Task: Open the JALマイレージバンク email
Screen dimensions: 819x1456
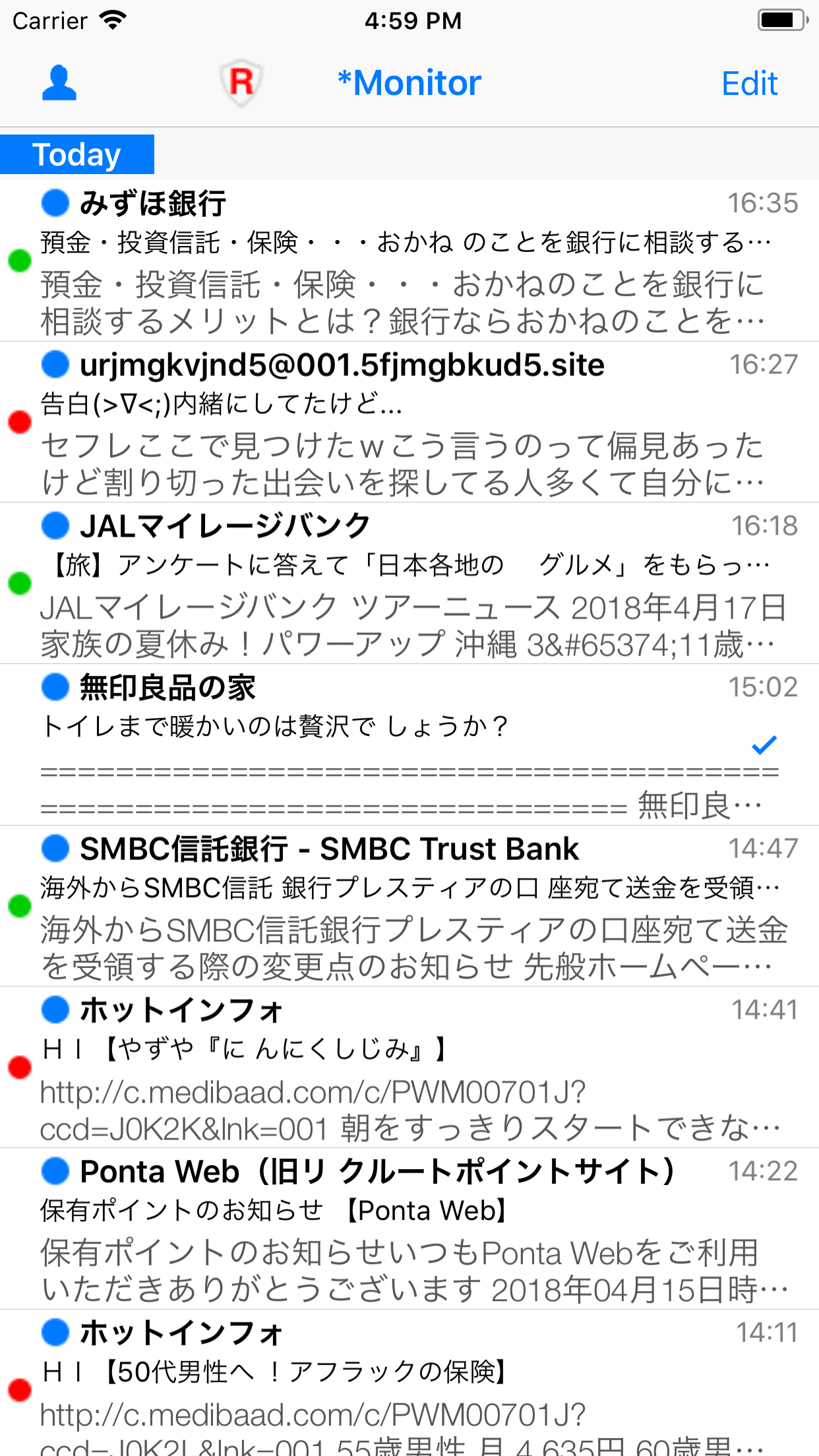Action: [409, 584]
